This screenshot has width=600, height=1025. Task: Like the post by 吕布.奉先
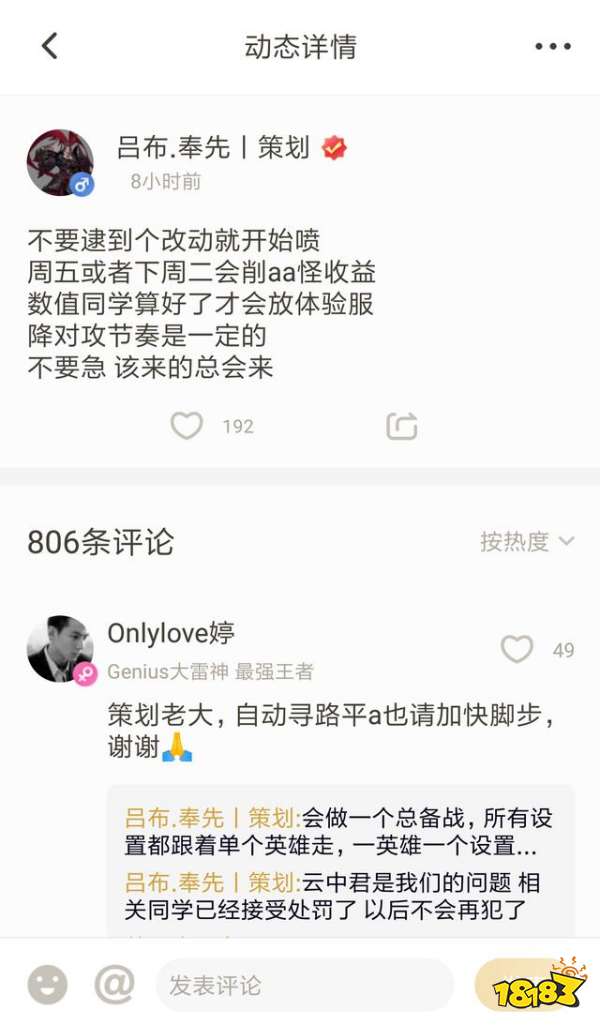click(x=187, y=426)
